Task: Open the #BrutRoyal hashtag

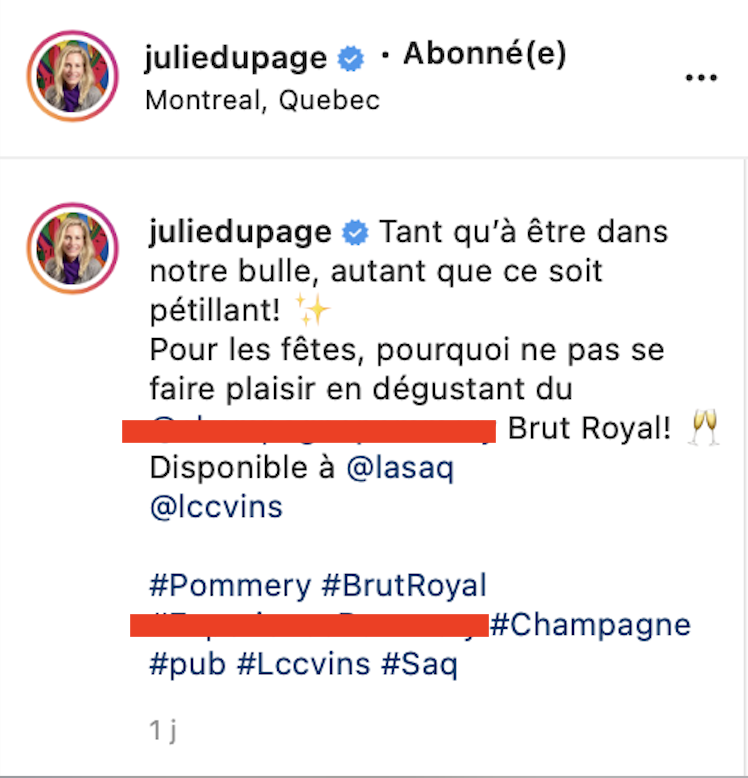Action: pos(404,585)
